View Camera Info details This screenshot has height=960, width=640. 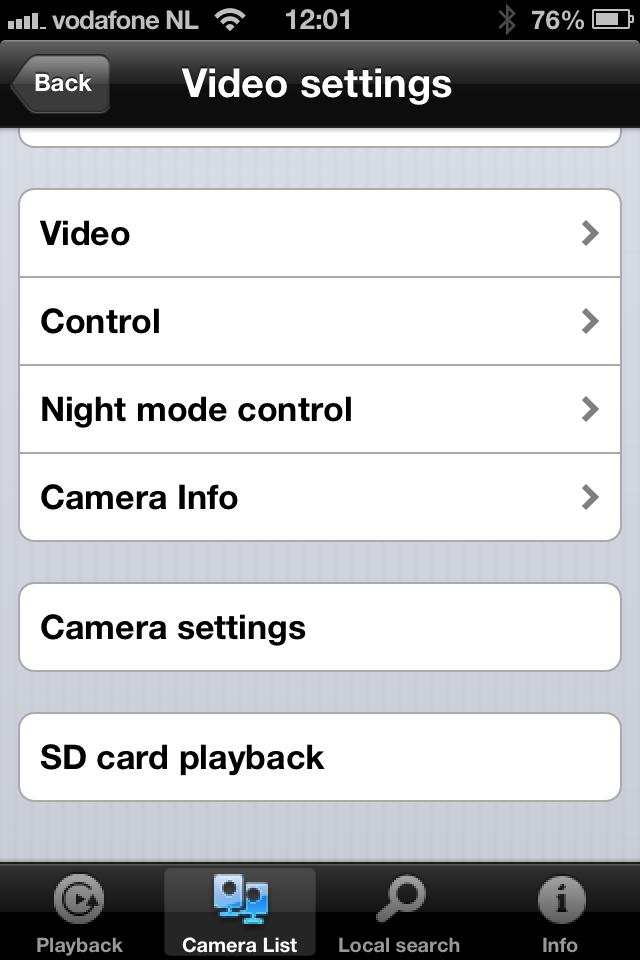point(320,497)
